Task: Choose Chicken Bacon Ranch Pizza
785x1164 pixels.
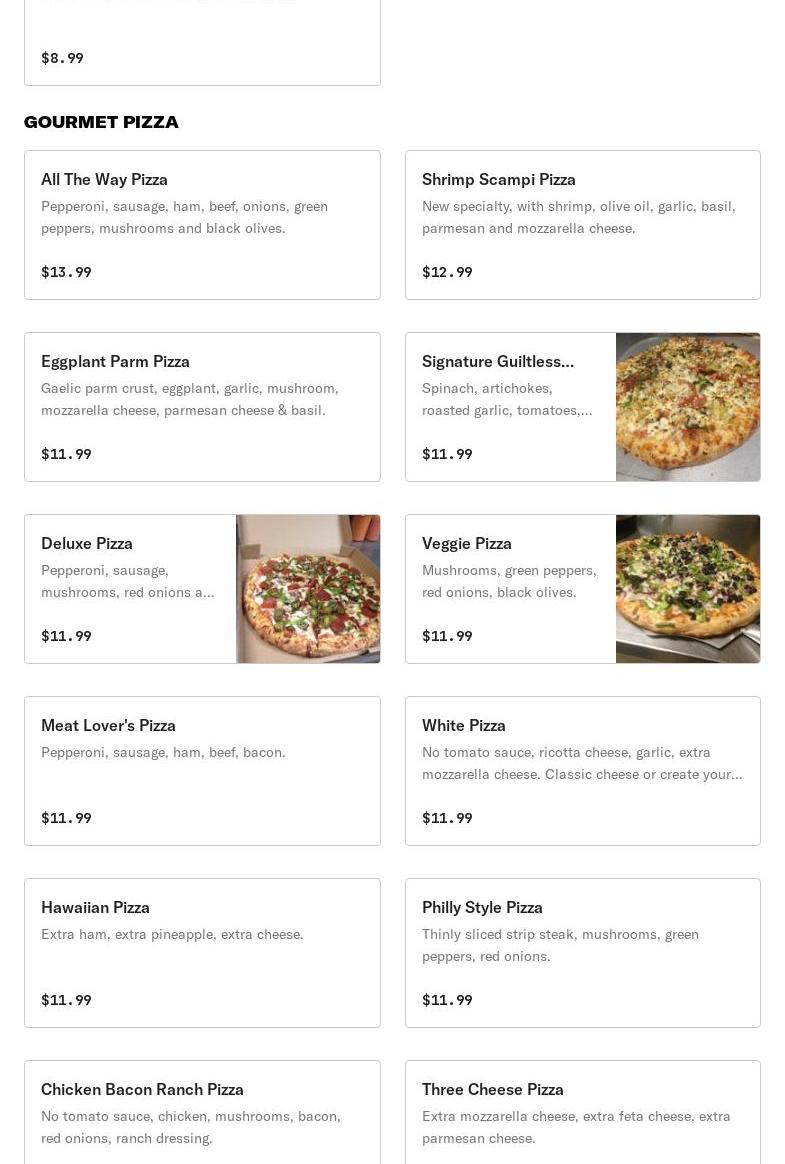Action: pyautogui.click(x=202, y=1112)
